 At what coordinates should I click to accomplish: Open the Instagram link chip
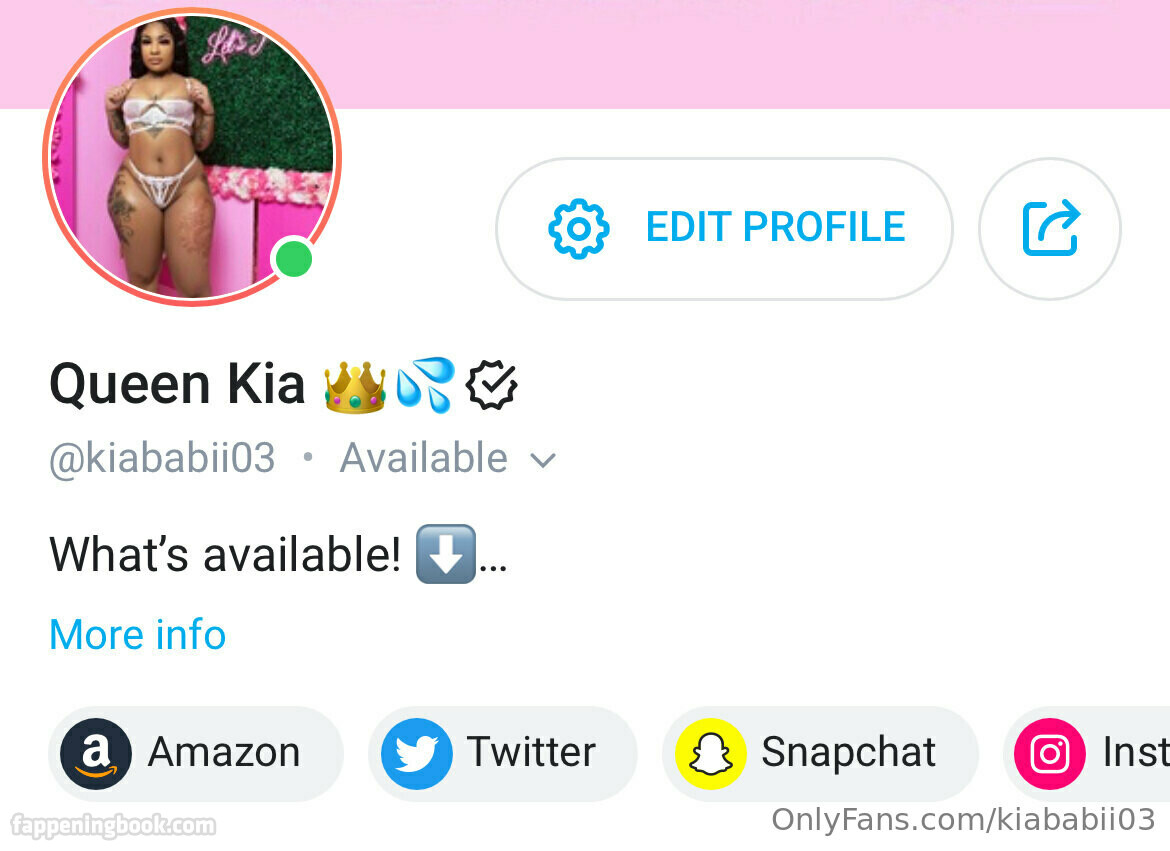(1088, 753)
